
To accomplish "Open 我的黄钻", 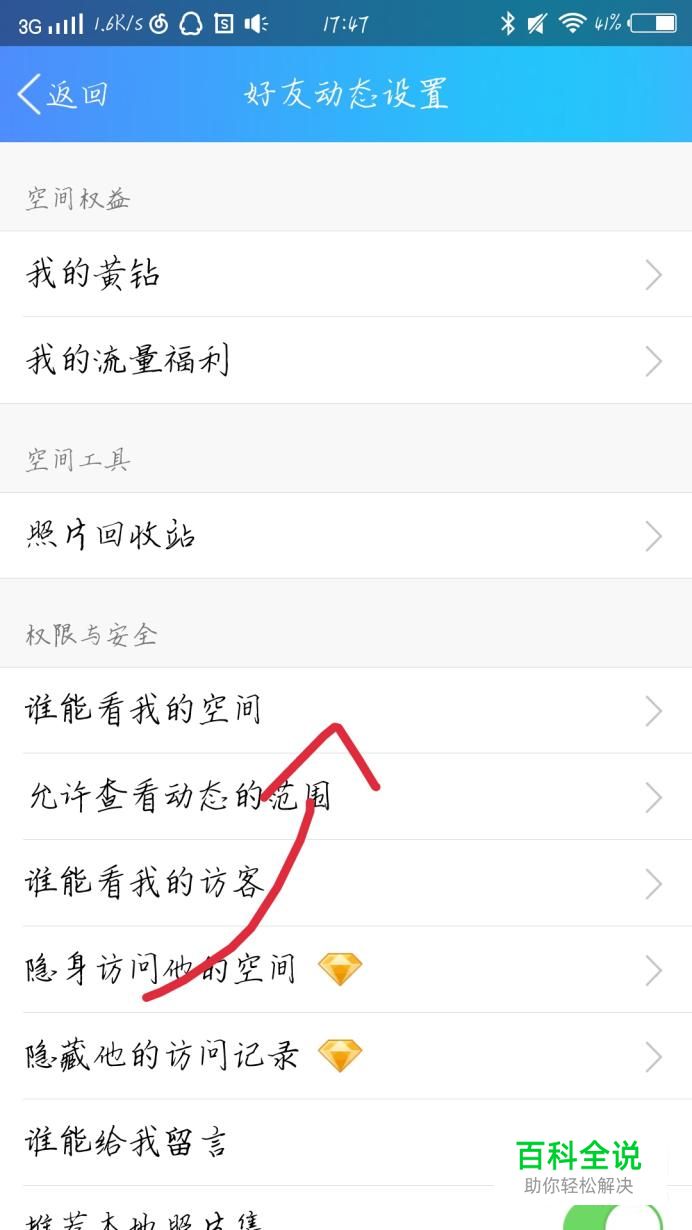I will pyautogui.click(x=346, y=274).
